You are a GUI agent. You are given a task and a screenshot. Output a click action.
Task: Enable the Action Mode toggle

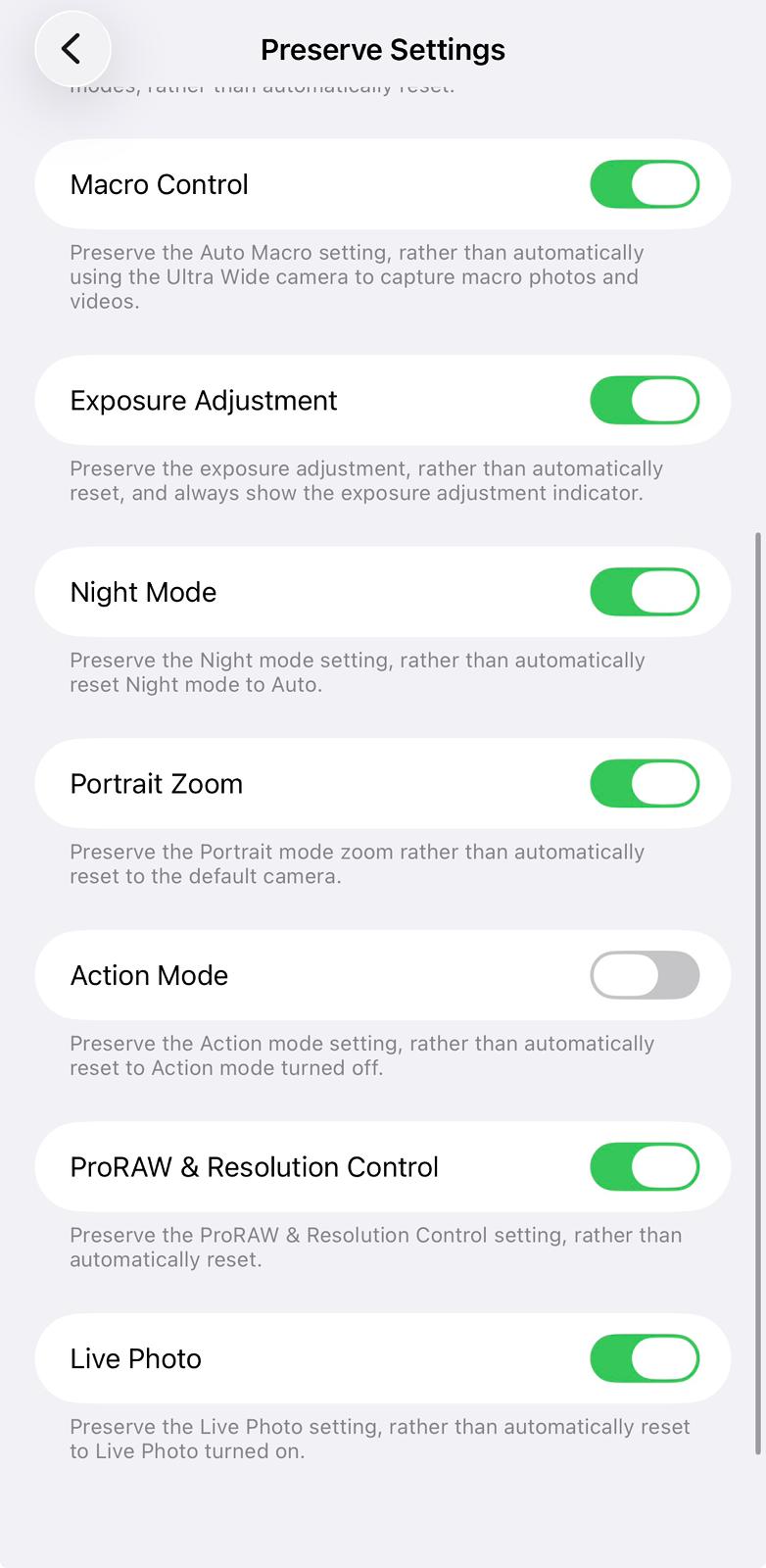point(644,975)
